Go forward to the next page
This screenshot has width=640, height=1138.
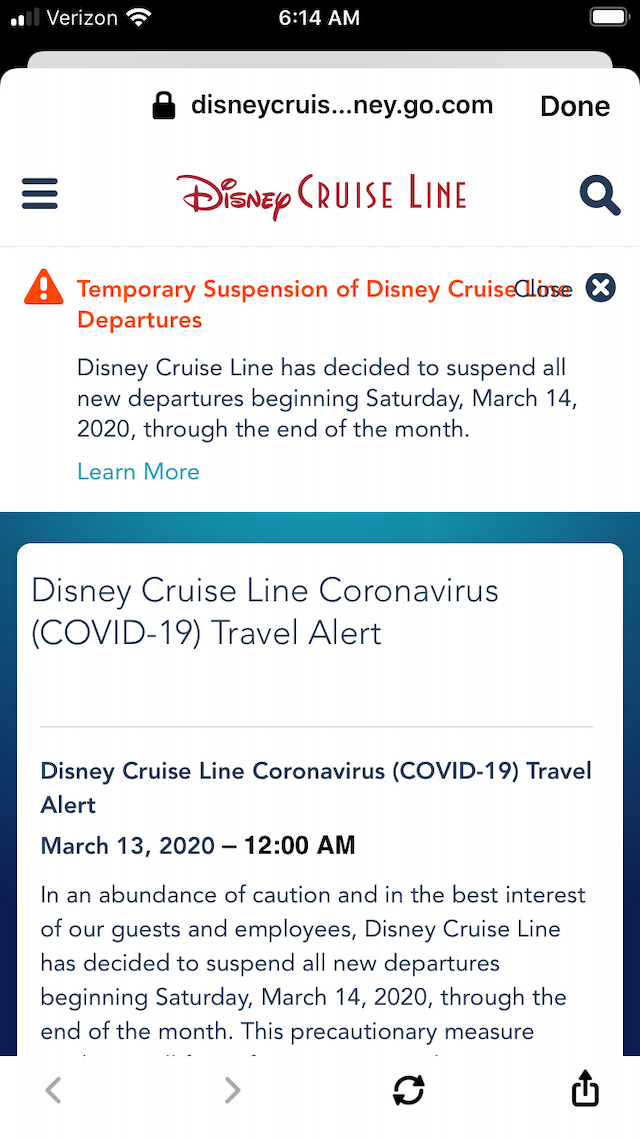pyautogui.click(x=231, y=1090)
